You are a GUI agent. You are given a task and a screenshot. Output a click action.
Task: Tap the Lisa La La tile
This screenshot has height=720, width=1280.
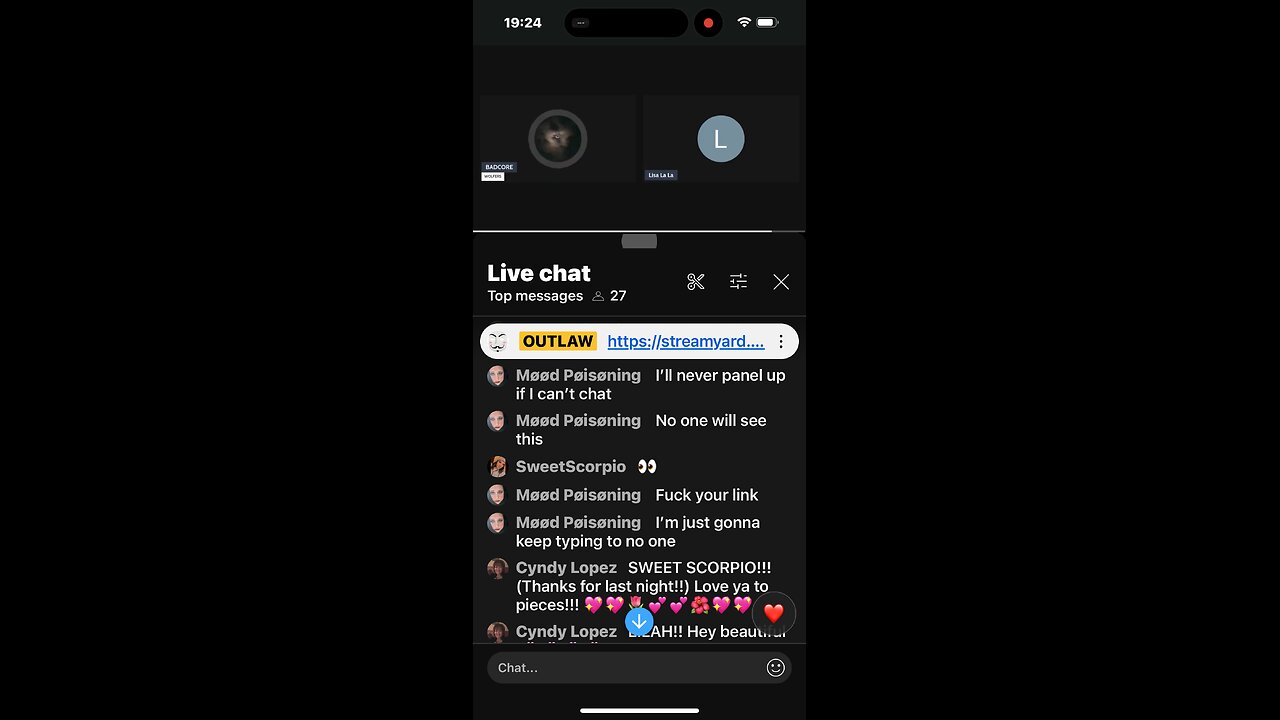coord(720,139)
